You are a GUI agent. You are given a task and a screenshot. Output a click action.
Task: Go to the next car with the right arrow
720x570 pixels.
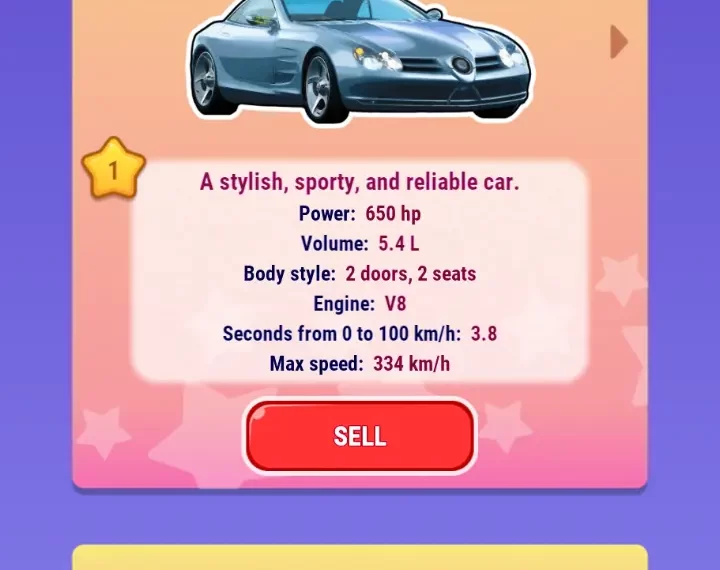[x=619, y=42]
